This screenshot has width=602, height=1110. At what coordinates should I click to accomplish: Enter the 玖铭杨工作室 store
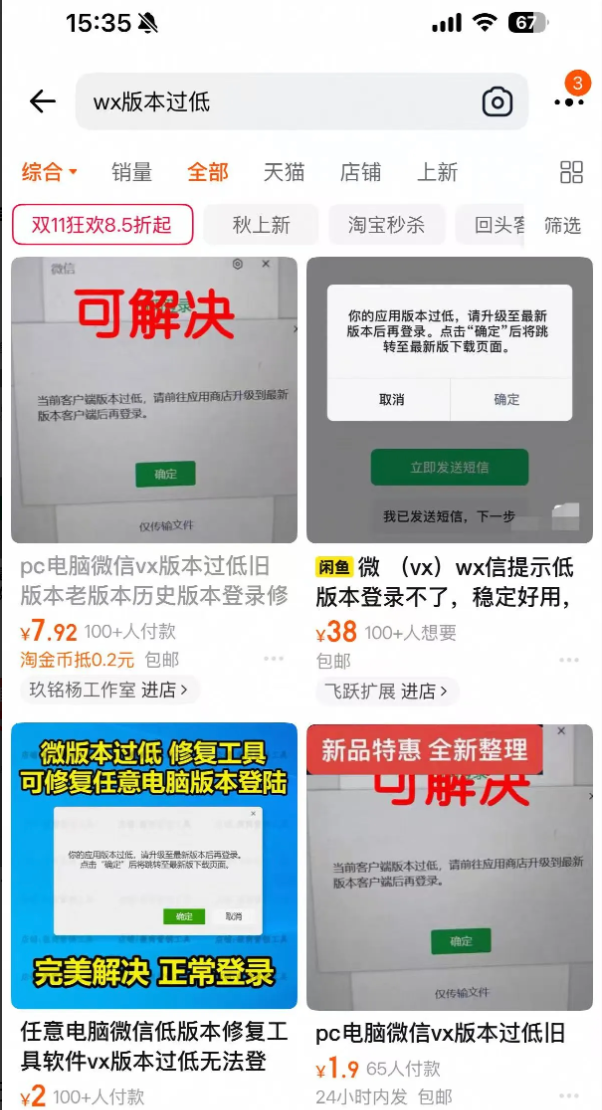tap(108, 690)
